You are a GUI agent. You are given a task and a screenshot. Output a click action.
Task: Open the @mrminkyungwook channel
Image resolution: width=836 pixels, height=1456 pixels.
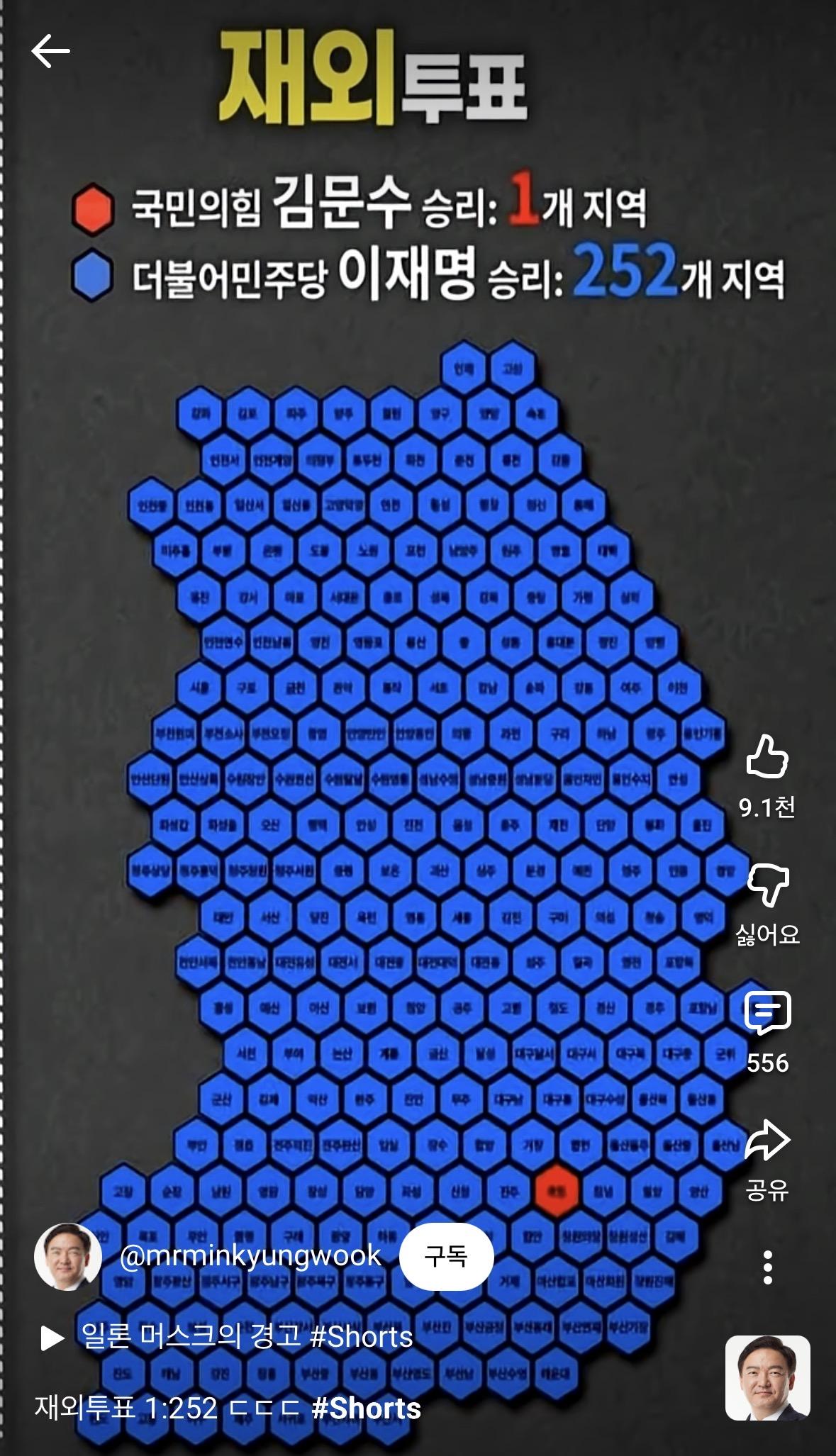[250, 1256]
